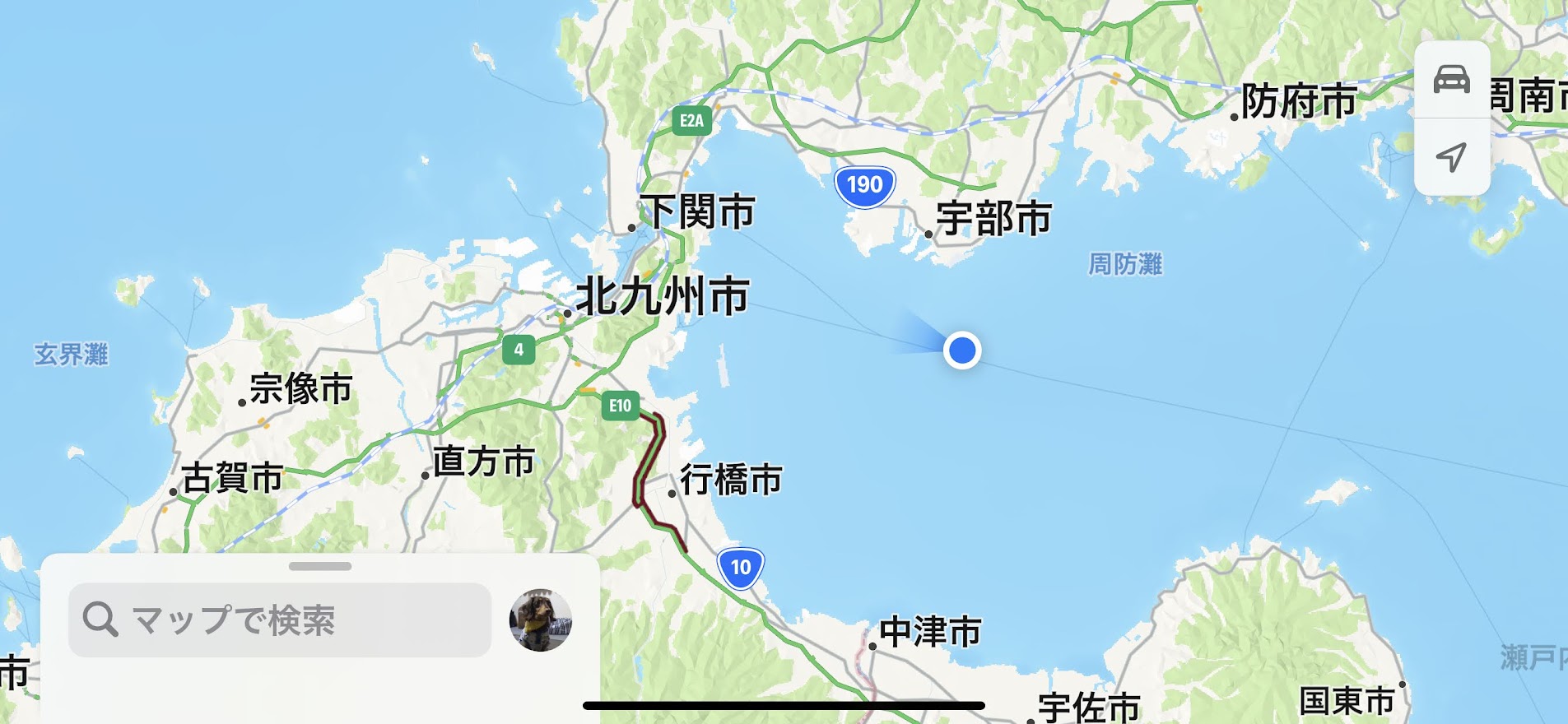Select the 北九州市 city label

[x=662, y=296]
